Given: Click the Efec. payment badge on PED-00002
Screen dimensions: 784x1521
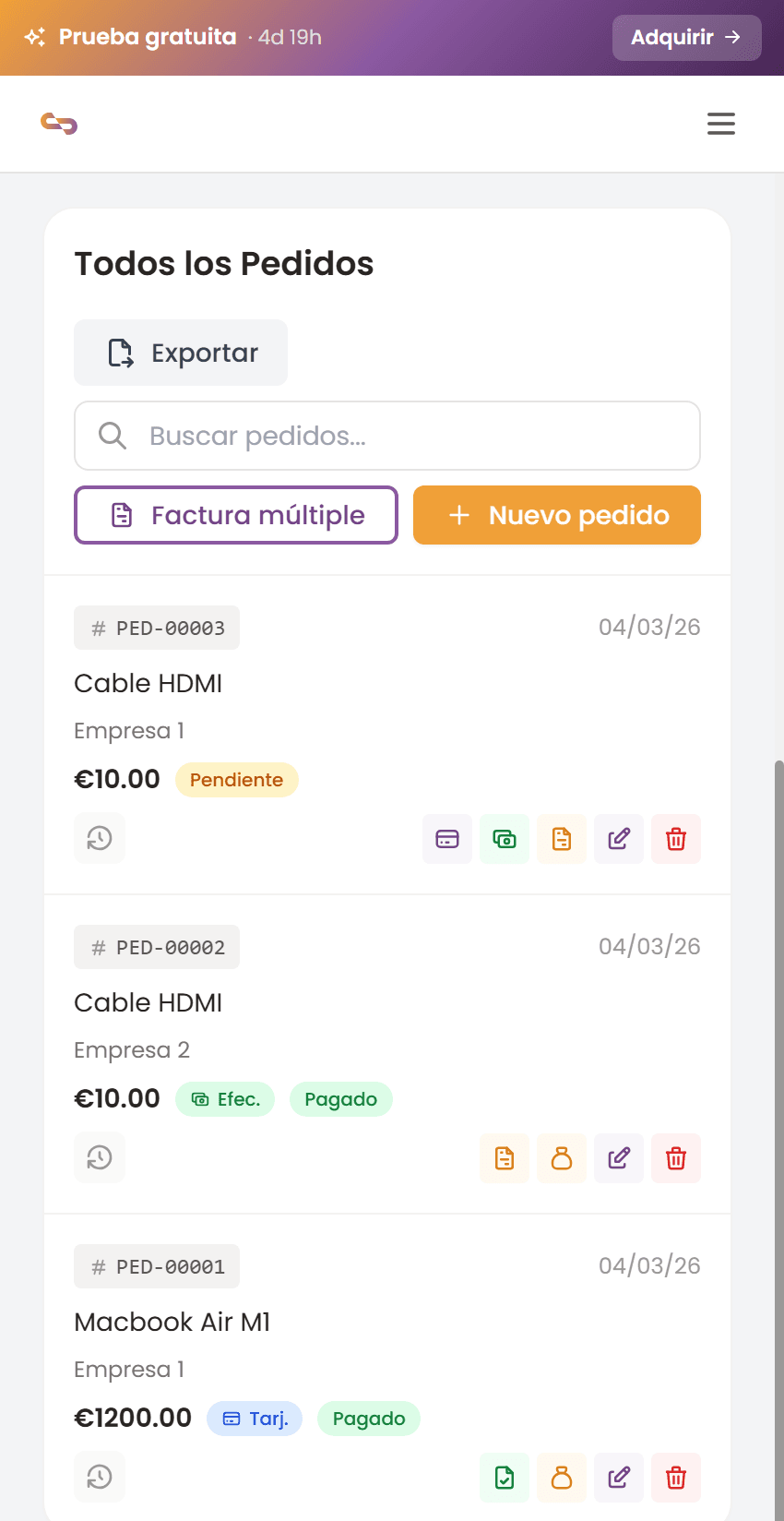Looking at the screenshot, I should tap(225, 1099).
